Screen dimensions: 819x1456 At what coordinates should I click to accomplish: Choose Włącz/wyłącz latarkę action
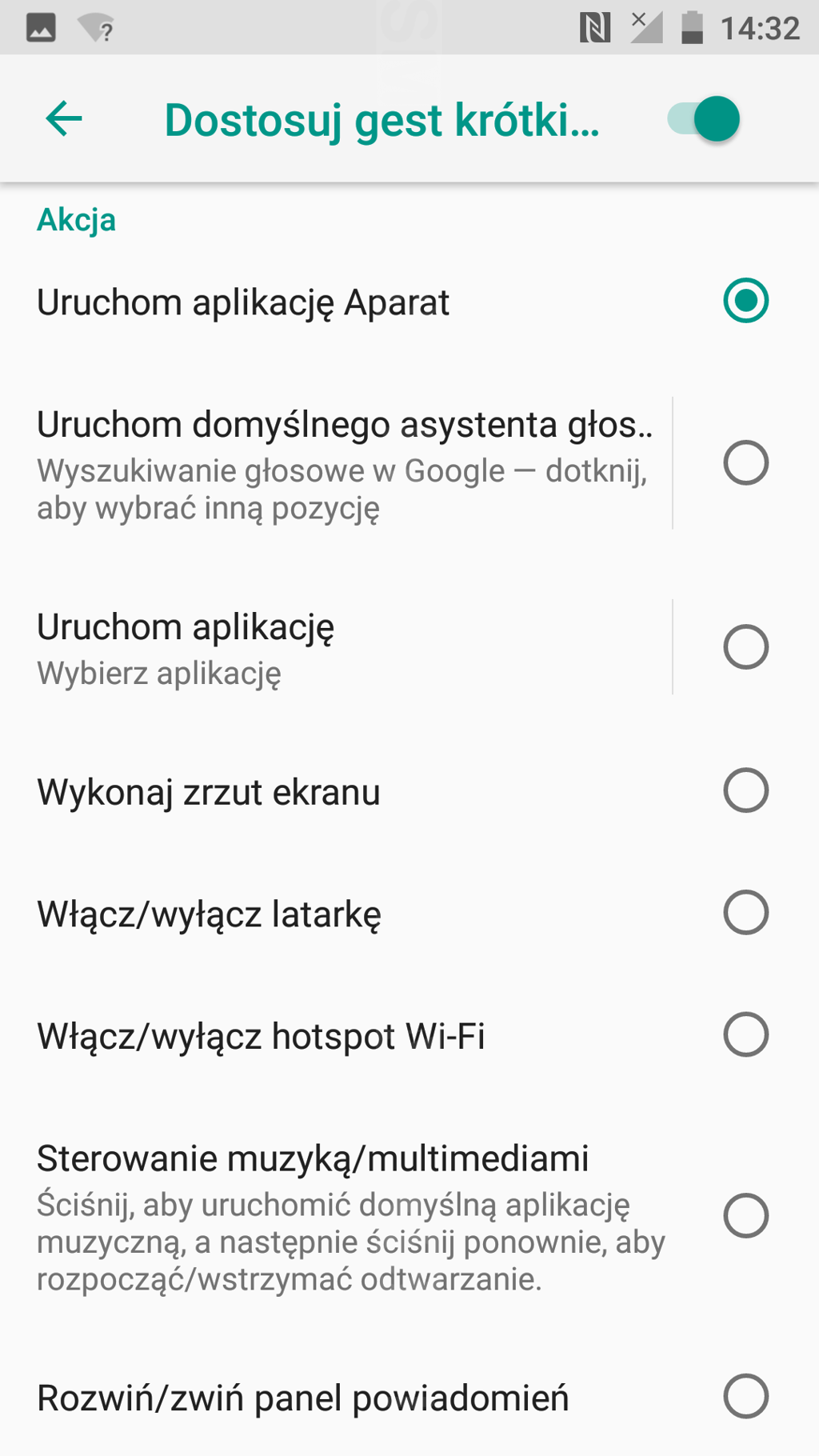coord(745,913)
